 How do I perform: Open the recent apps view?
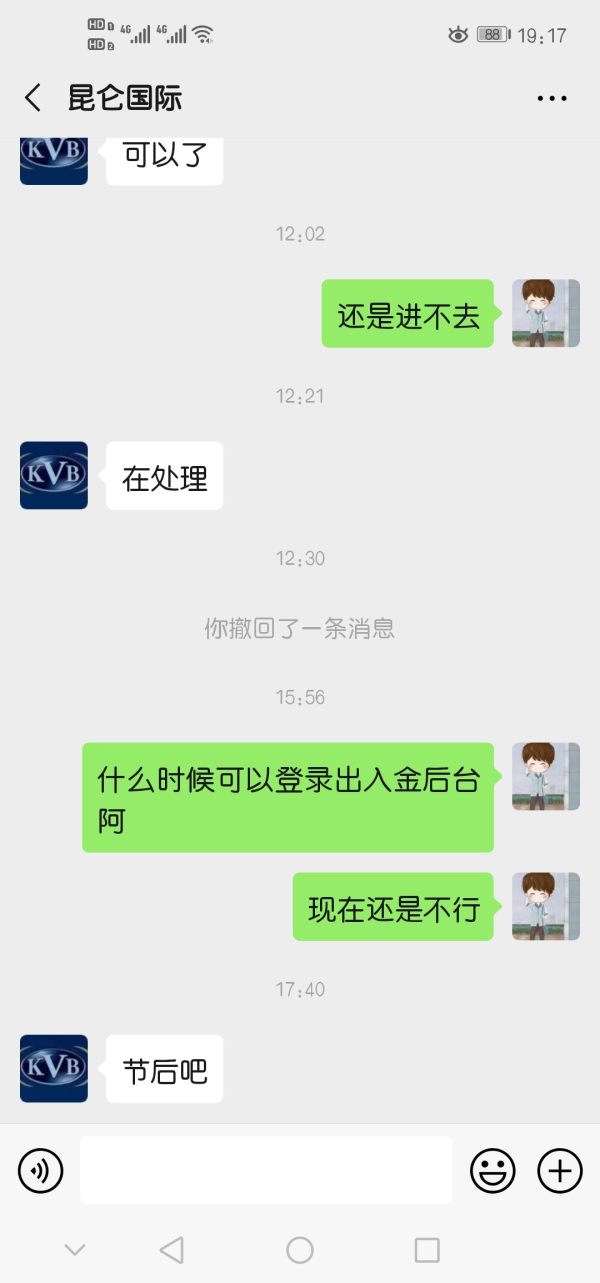[427, 1249]
